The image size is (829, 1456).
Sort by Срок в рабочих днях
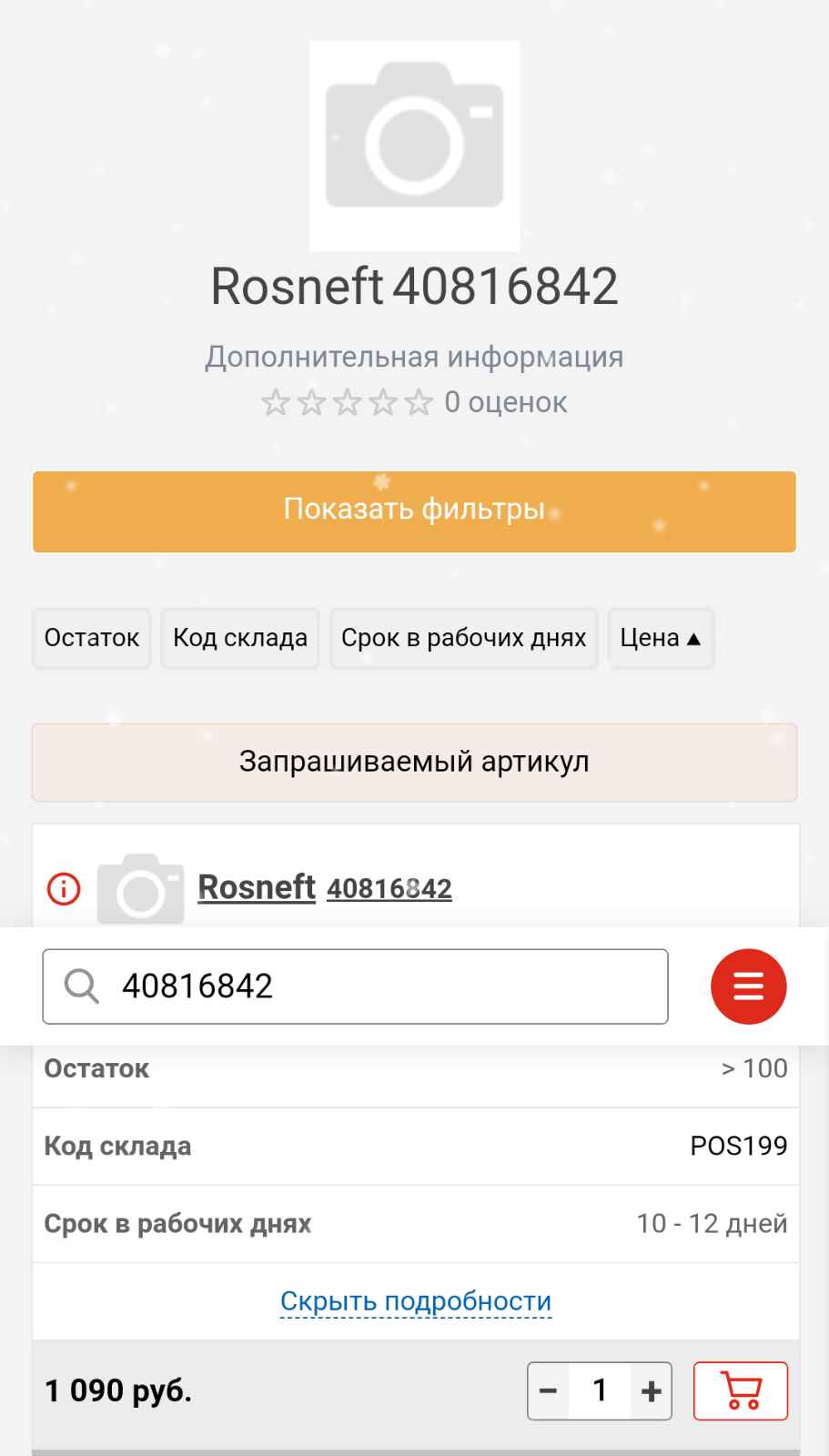coord(463,638)
